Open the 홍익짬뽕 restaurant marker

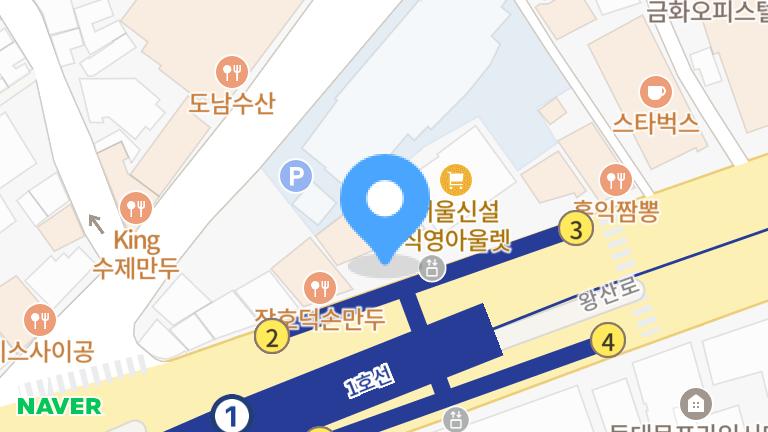pyautogui.click(x=612, y=178)
